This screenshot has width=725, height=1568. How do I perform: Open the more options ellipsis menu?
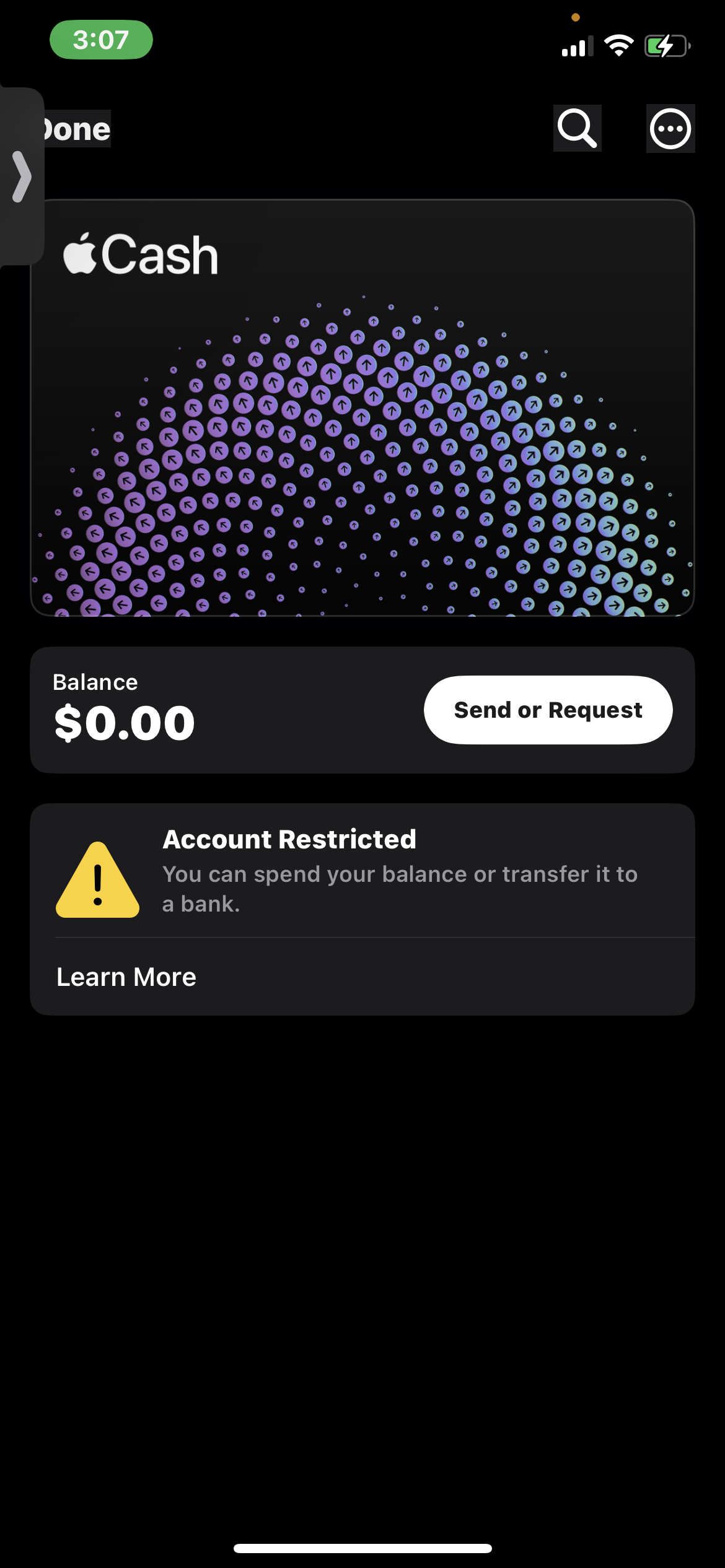670,129
